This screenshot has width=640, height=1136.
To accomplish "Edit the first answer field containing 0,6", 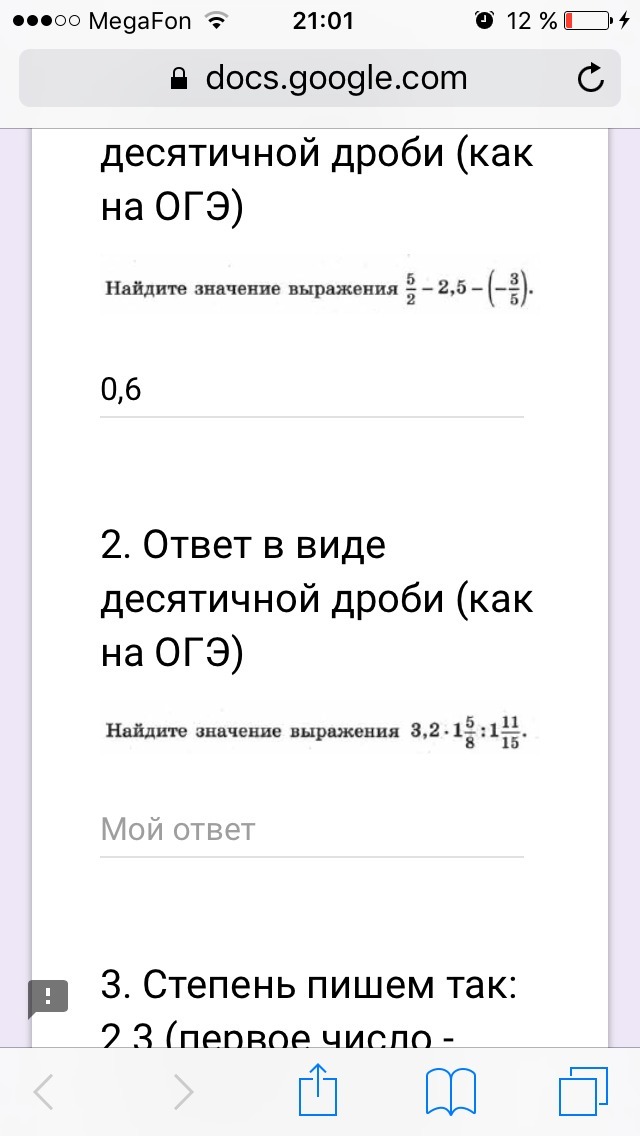I will (x=311, y=390).
